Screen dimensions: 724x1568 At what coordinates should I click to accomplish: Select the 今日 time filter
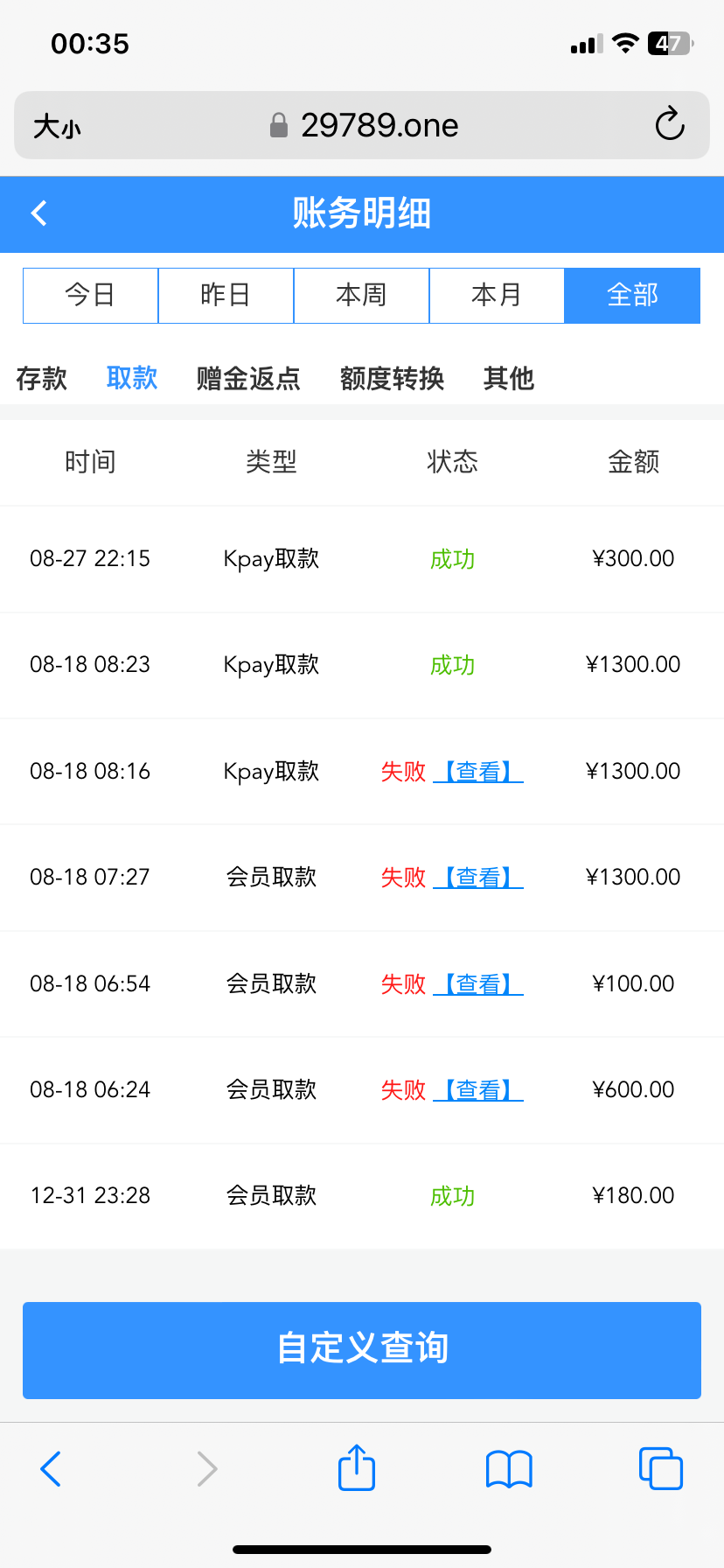(90, 296)
